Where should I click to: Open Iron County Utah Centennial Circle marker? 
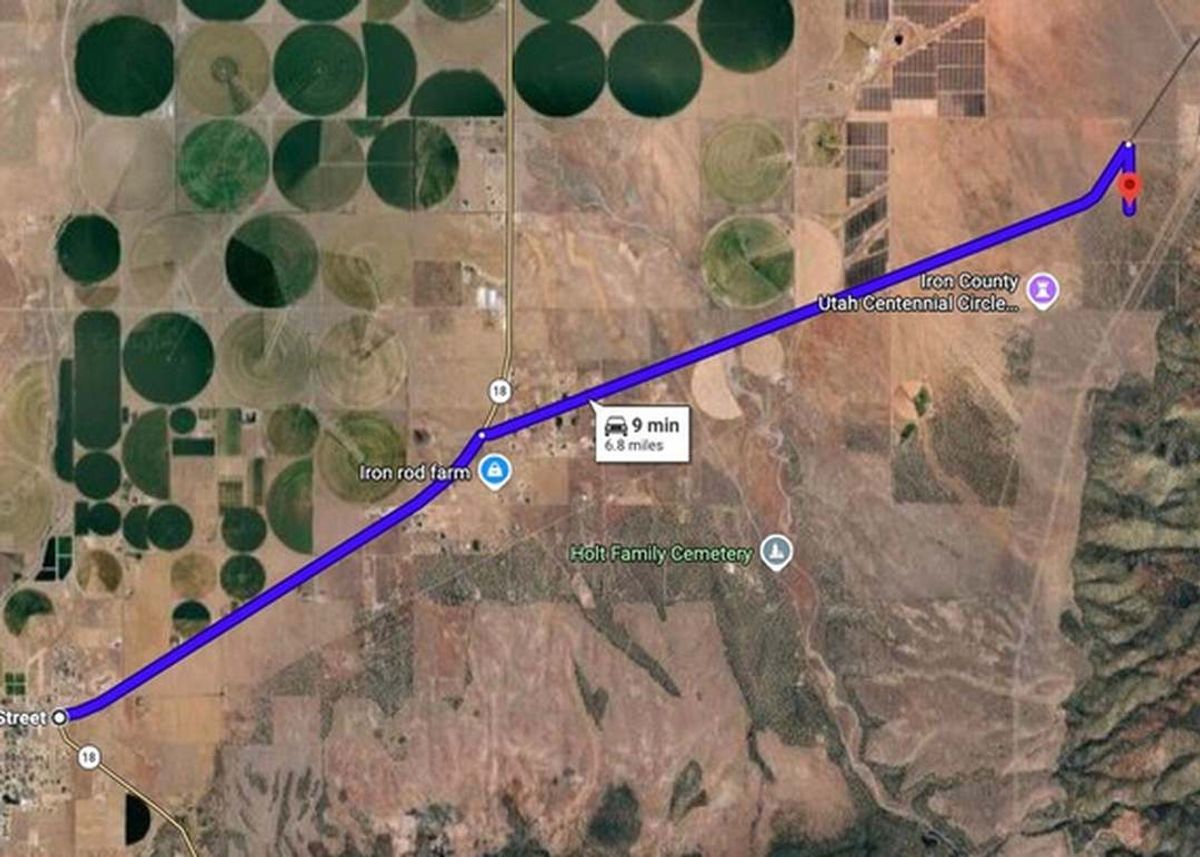pyautogui.click(x=1043, y=291)
